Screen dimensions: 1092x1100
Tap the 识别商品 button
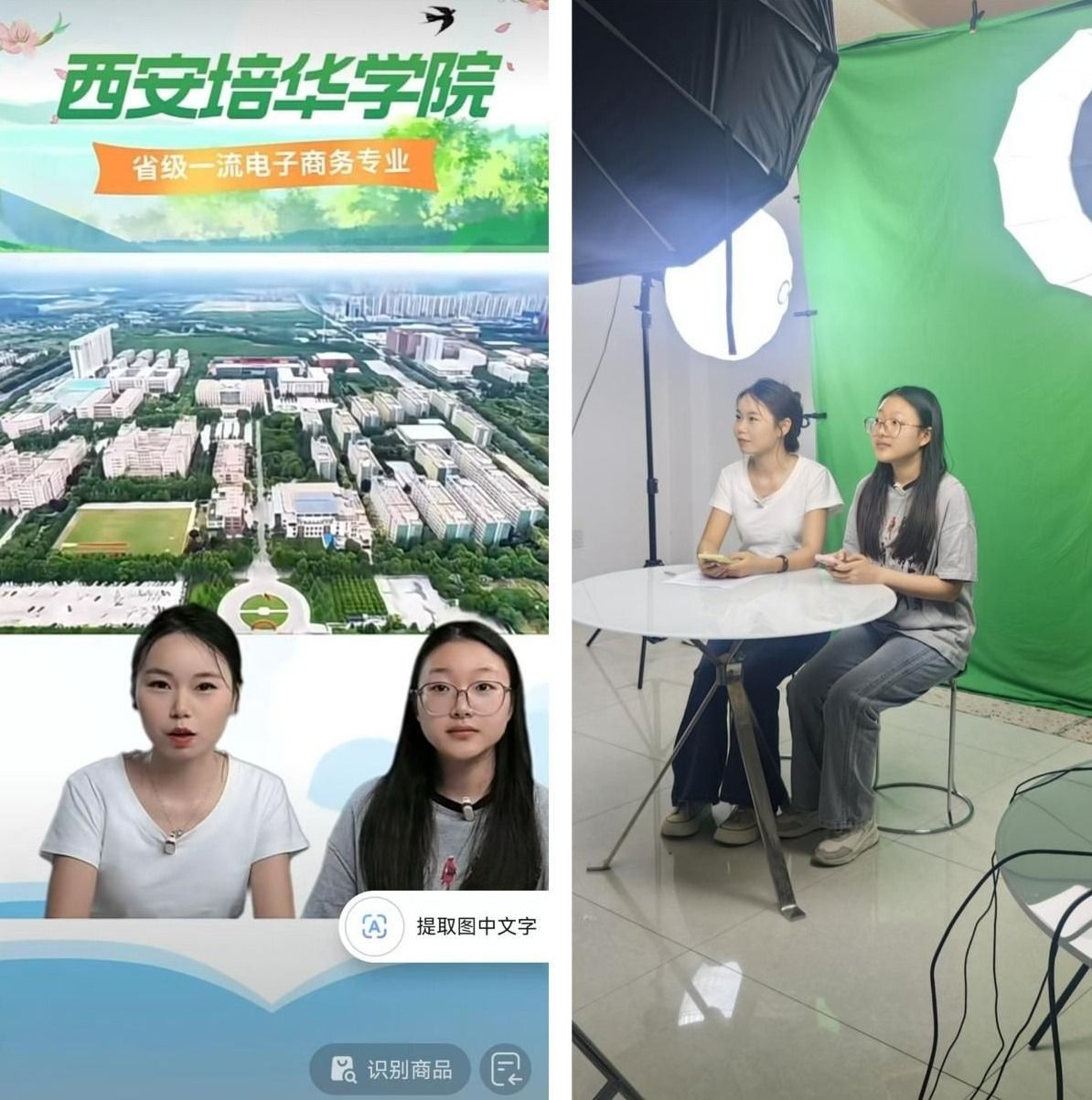(x=391, y=1068)
